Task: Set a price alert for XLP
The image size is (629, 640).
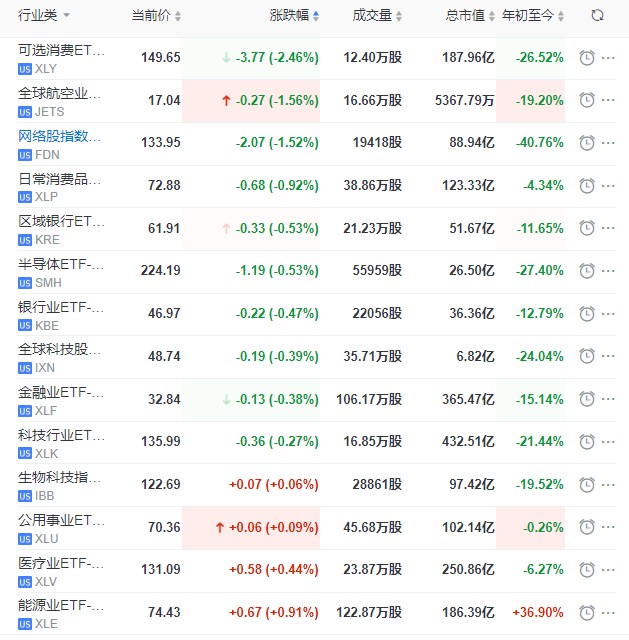Action: [587, 186]
